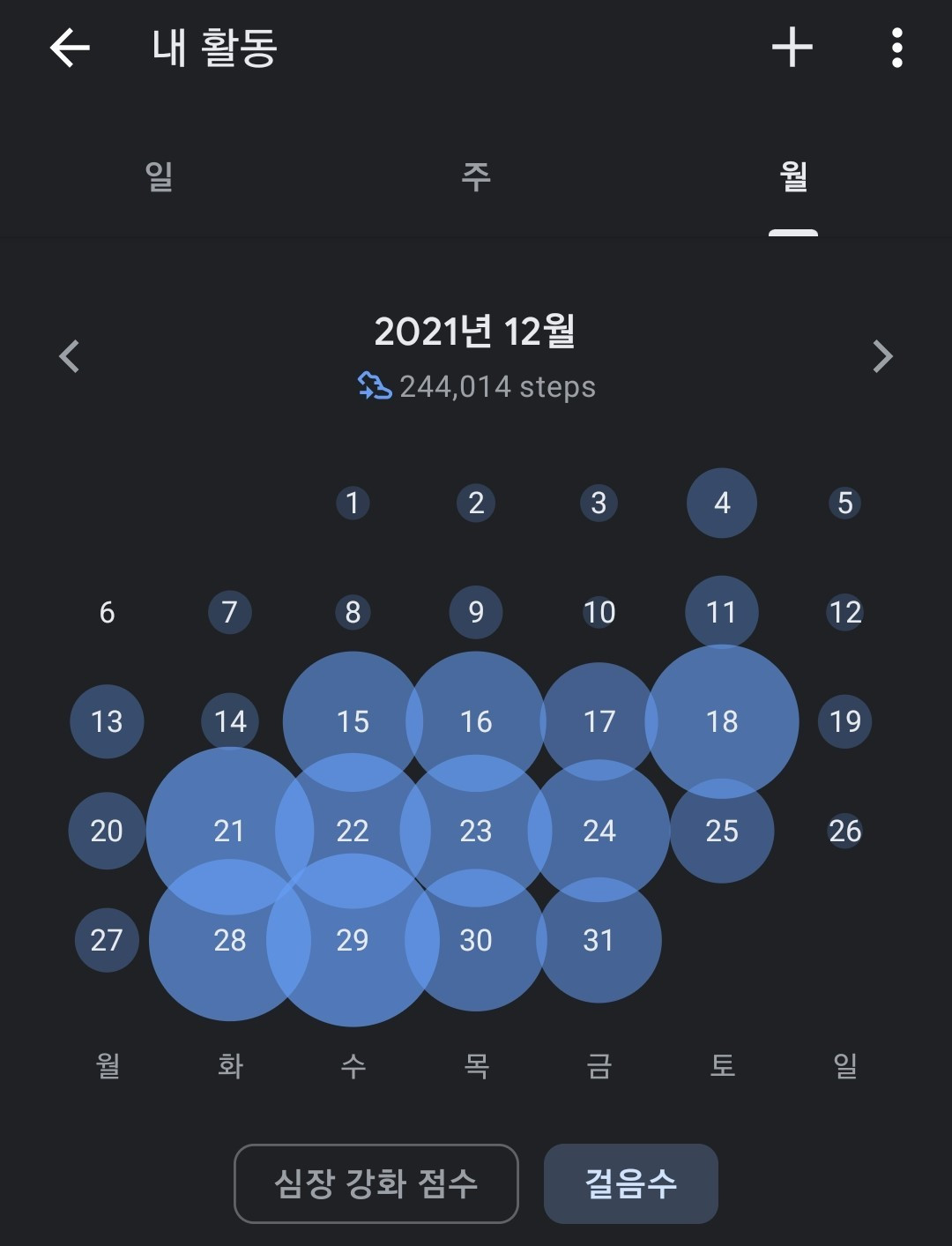Screen dimensions: 952x1246
Task: Click the steps tracking icon next to 244,014
Action: point(377,386)
